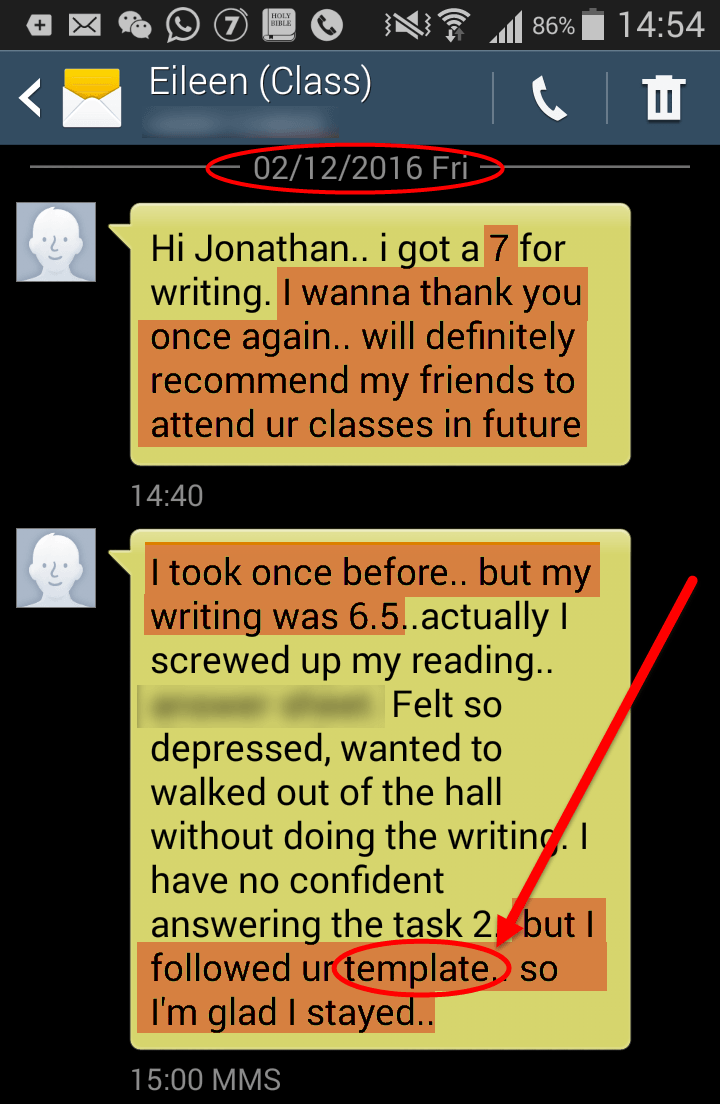The image size is (720, 1104).
Task: Open contact avatar beside the 14:40 message
Action: point(56,242)
